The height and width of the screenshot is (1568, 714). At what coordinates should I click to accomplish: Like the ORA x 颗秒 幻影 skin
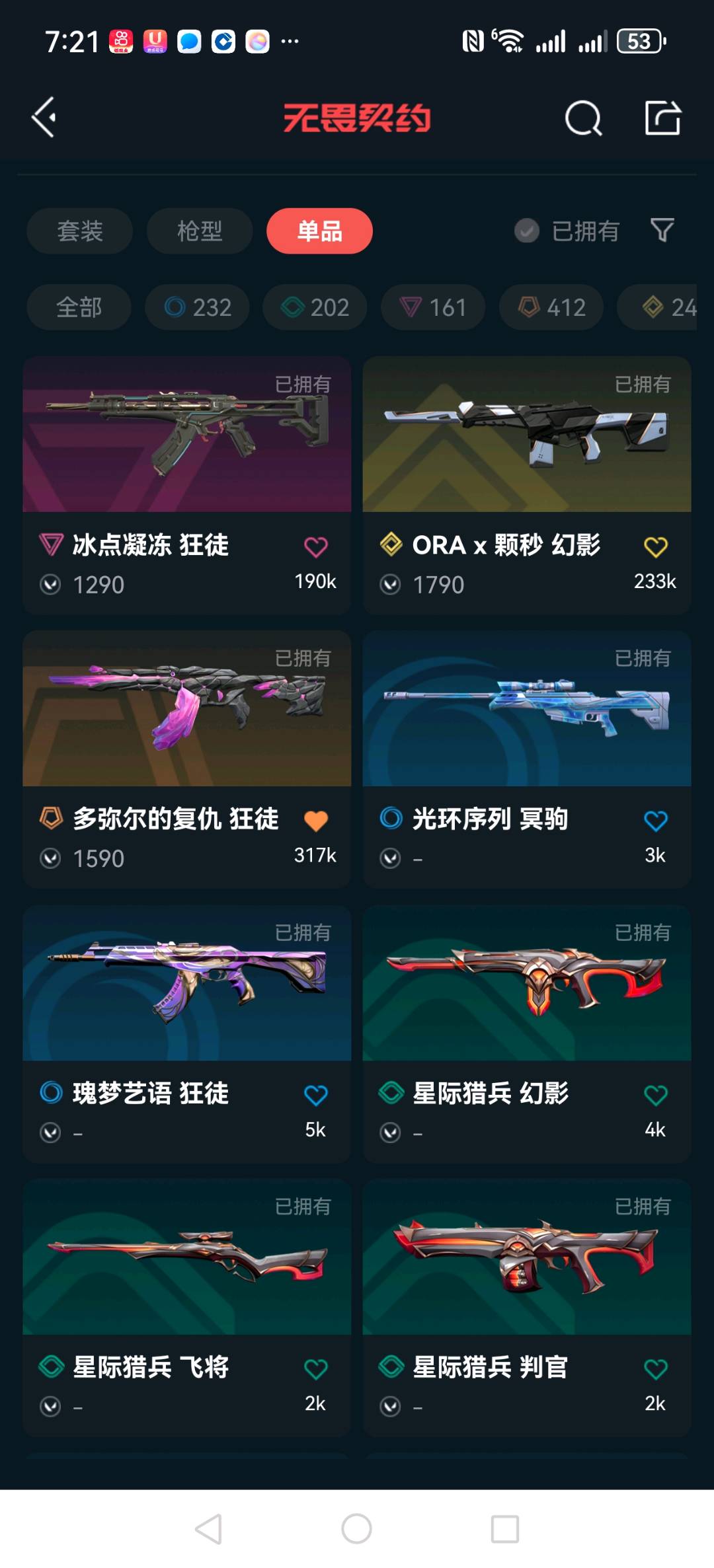(x=655, y=546)
